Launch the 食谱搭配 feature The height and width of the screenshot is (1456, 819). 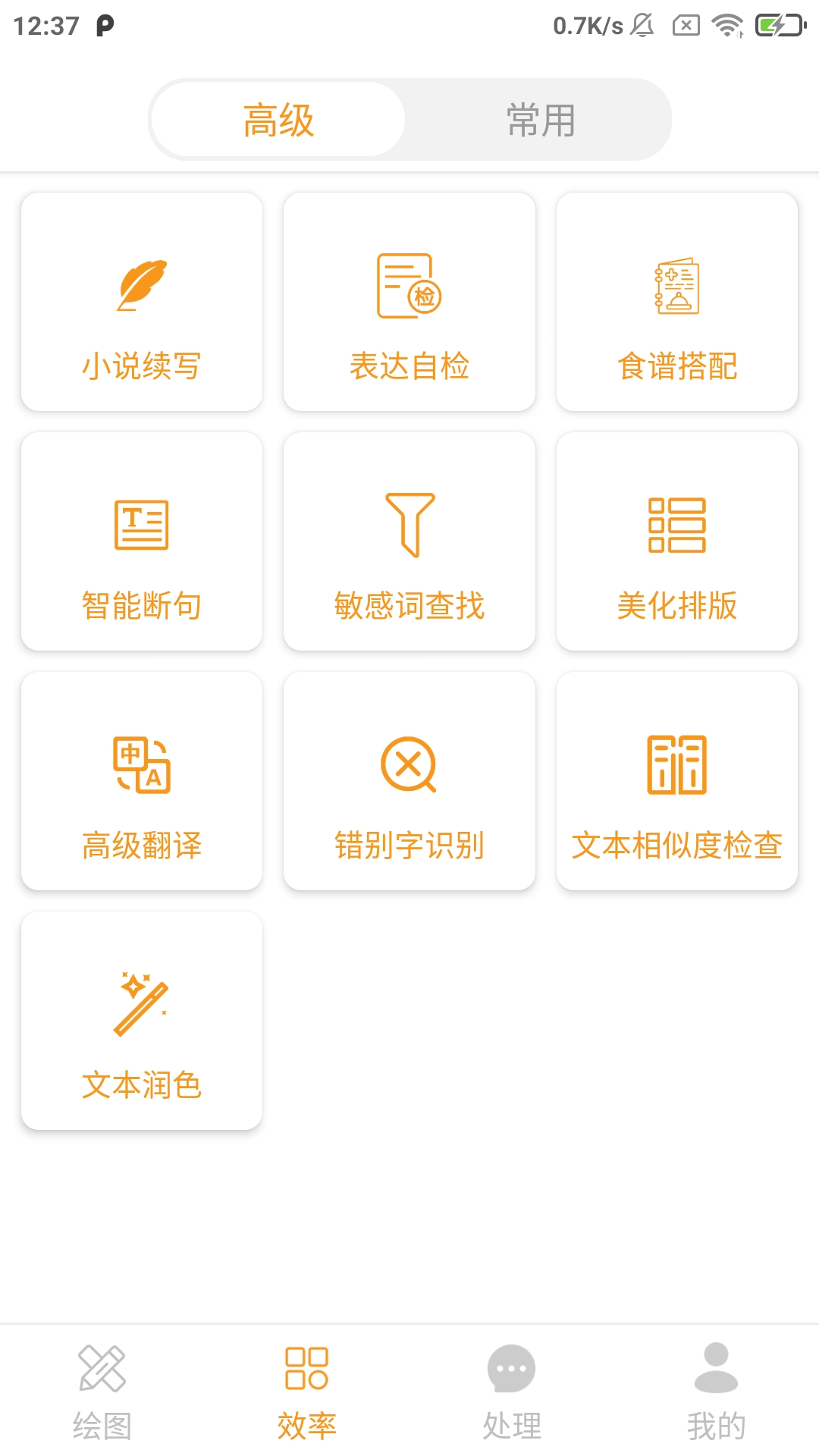pos(677,302)
